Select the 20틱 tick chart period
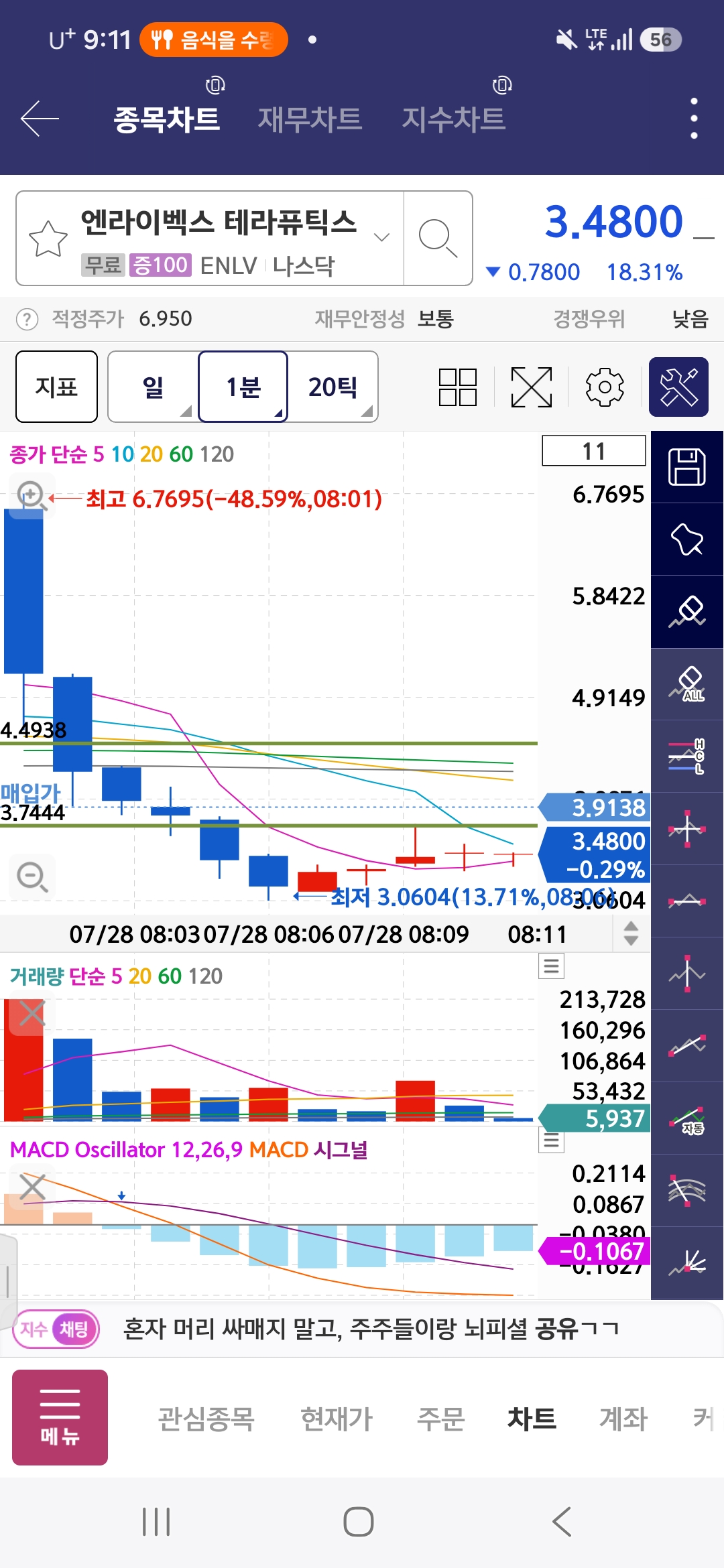The image size is (724, 1568). click(333, 387)
